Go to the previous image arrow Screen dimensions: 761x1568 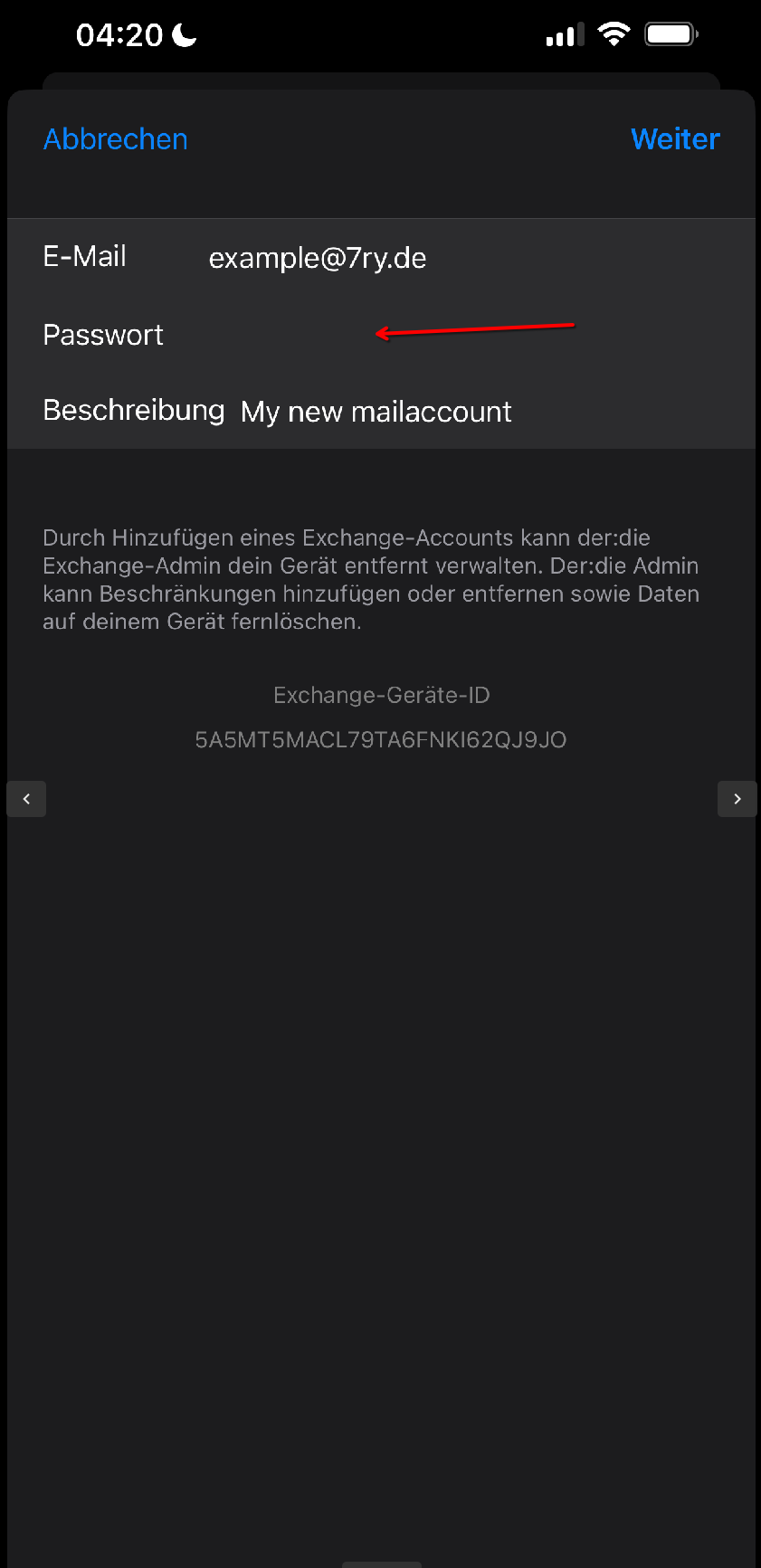tap(26, 799)
